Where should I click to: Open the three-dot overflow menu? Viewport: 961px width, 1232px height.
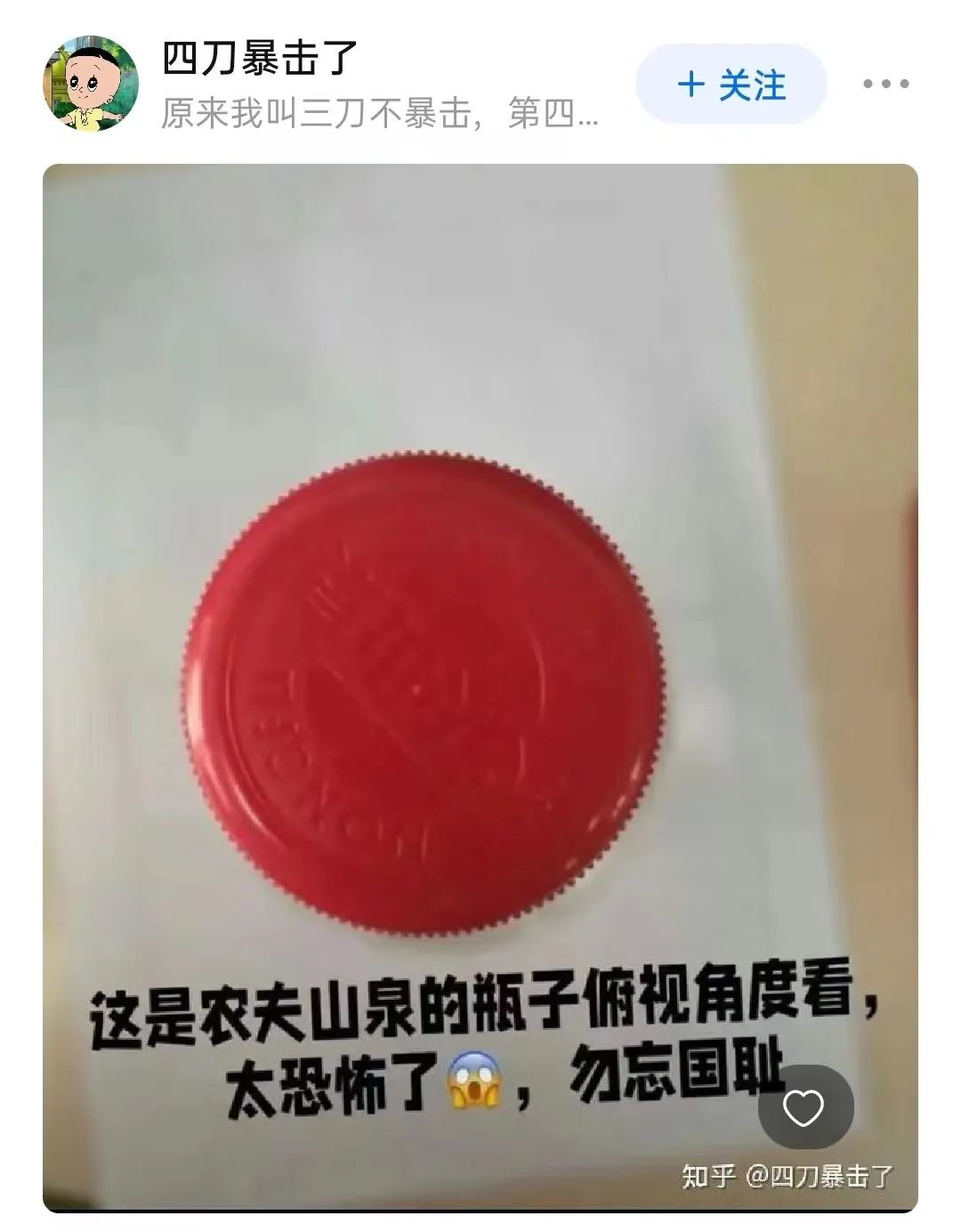tap(885, 85)
